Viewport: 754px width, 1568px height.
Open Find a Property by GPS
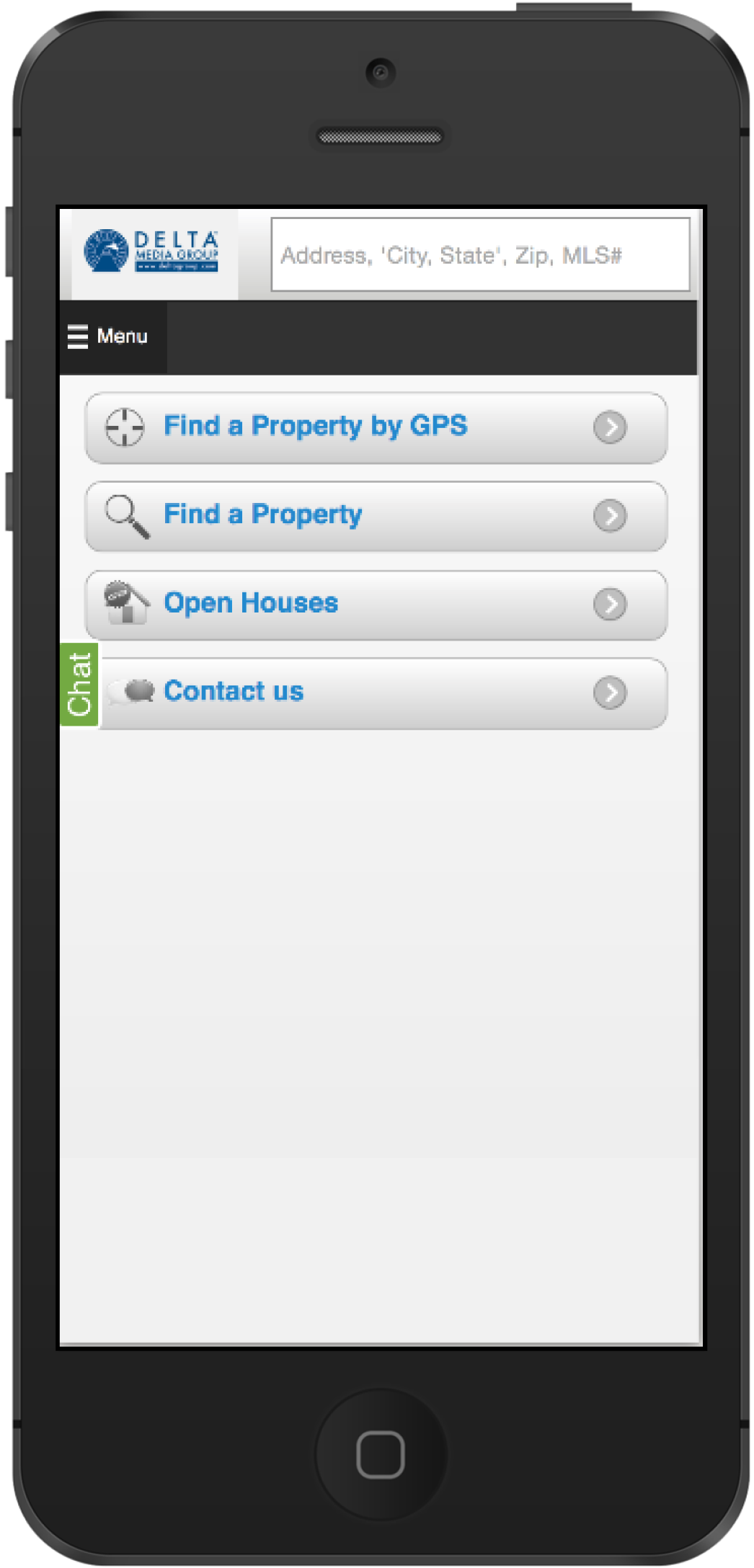[x=376, y=427]
